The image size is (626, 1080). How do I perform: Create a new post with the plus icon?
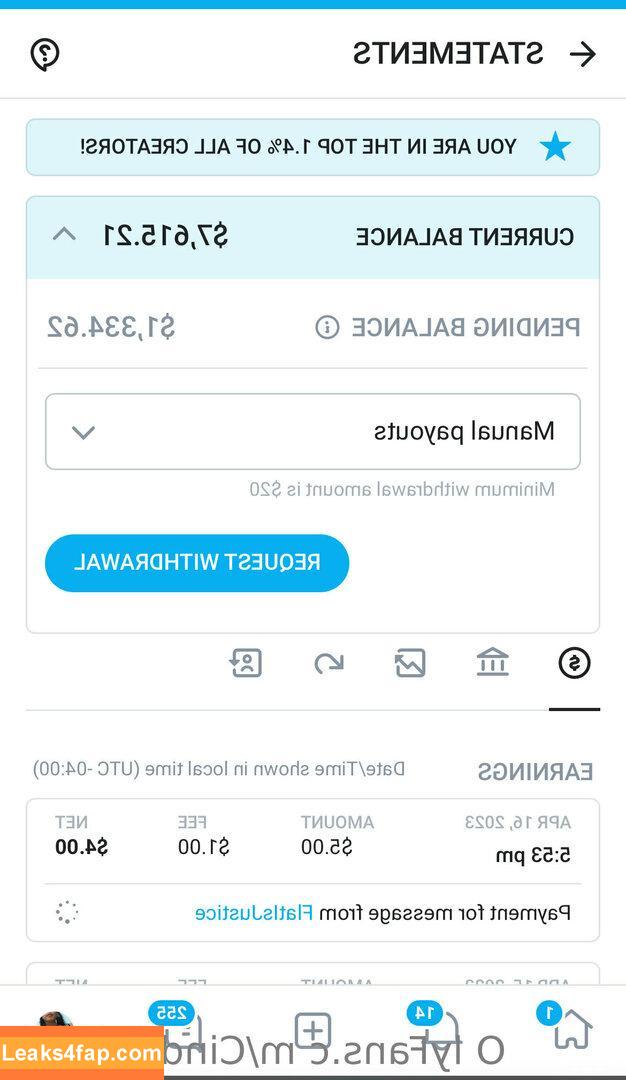pyautogui.click(x=312, y=1029)
